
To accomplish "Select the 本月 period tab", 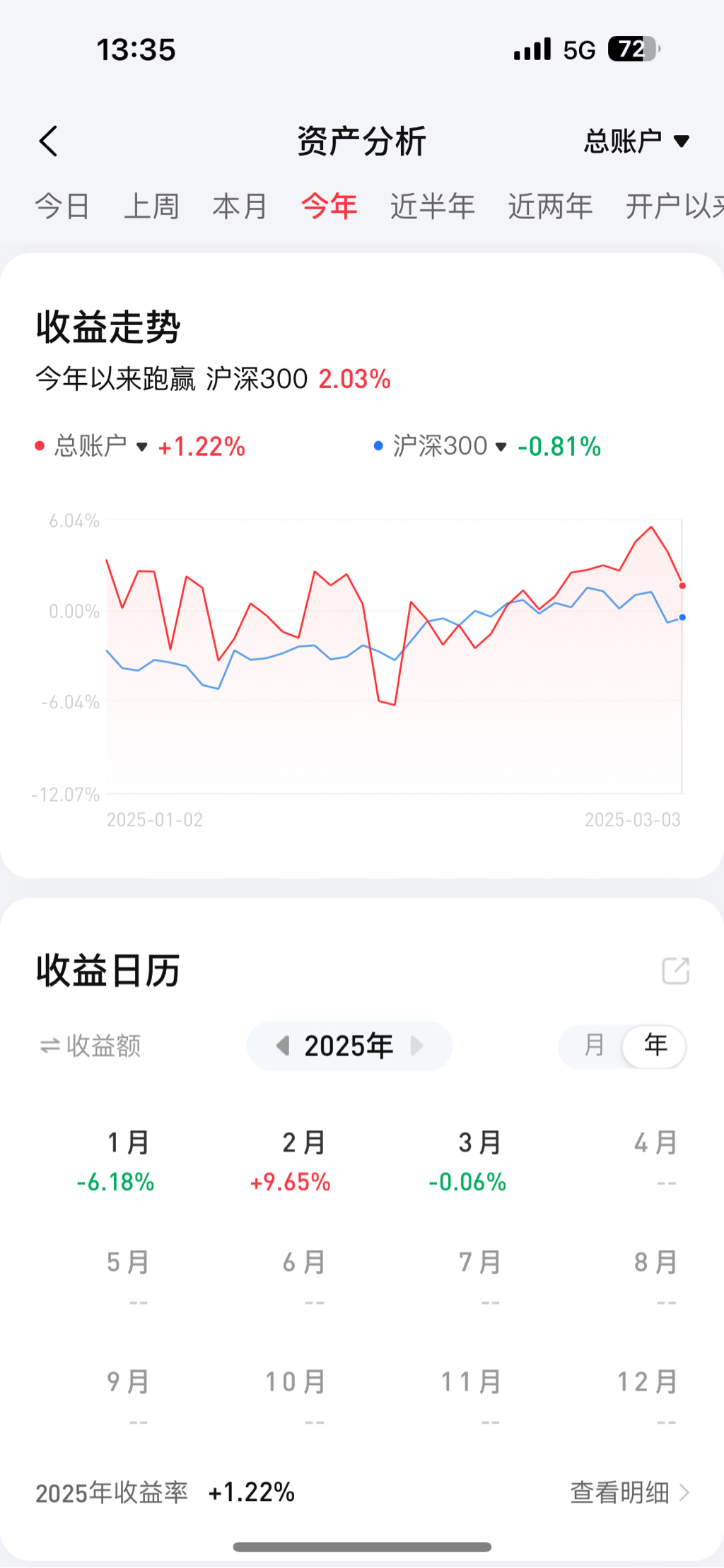I will (x=240, y=206).
